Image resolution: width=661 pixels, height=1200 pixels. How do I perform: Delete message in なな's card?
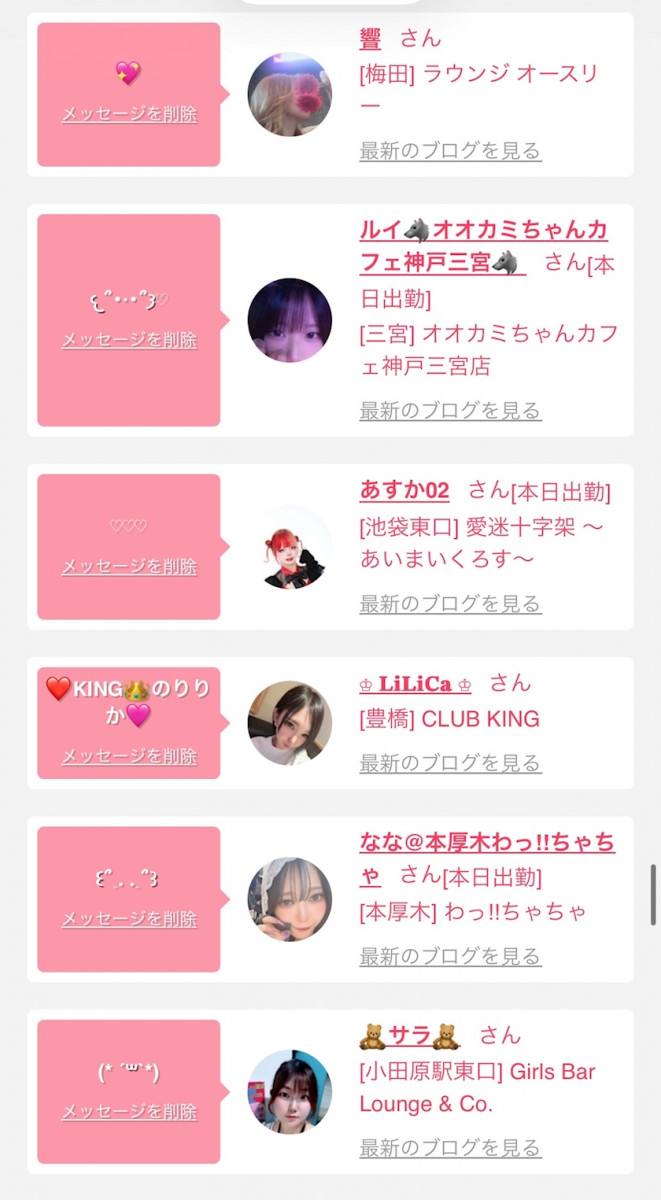(x=129, y=919)
